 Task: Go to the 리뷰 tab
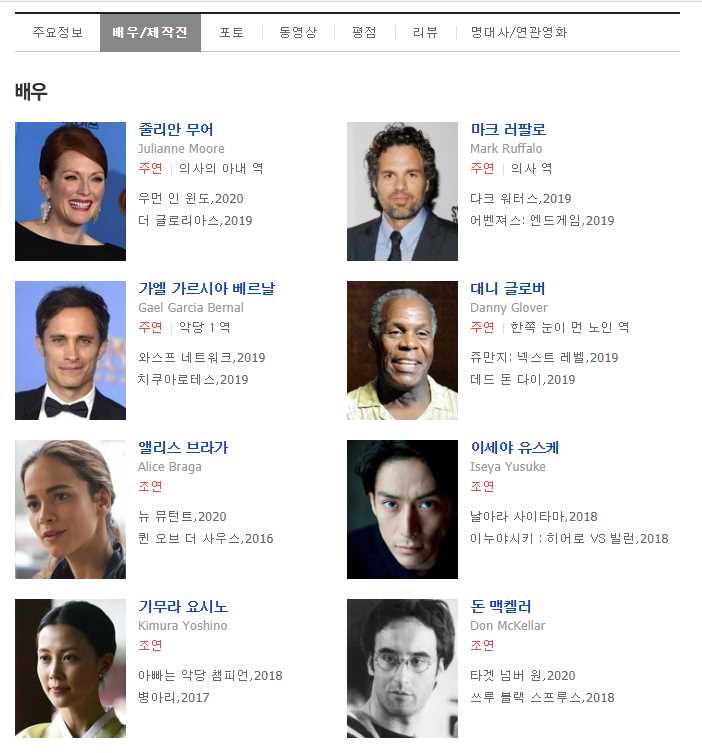tap(425, 32)
